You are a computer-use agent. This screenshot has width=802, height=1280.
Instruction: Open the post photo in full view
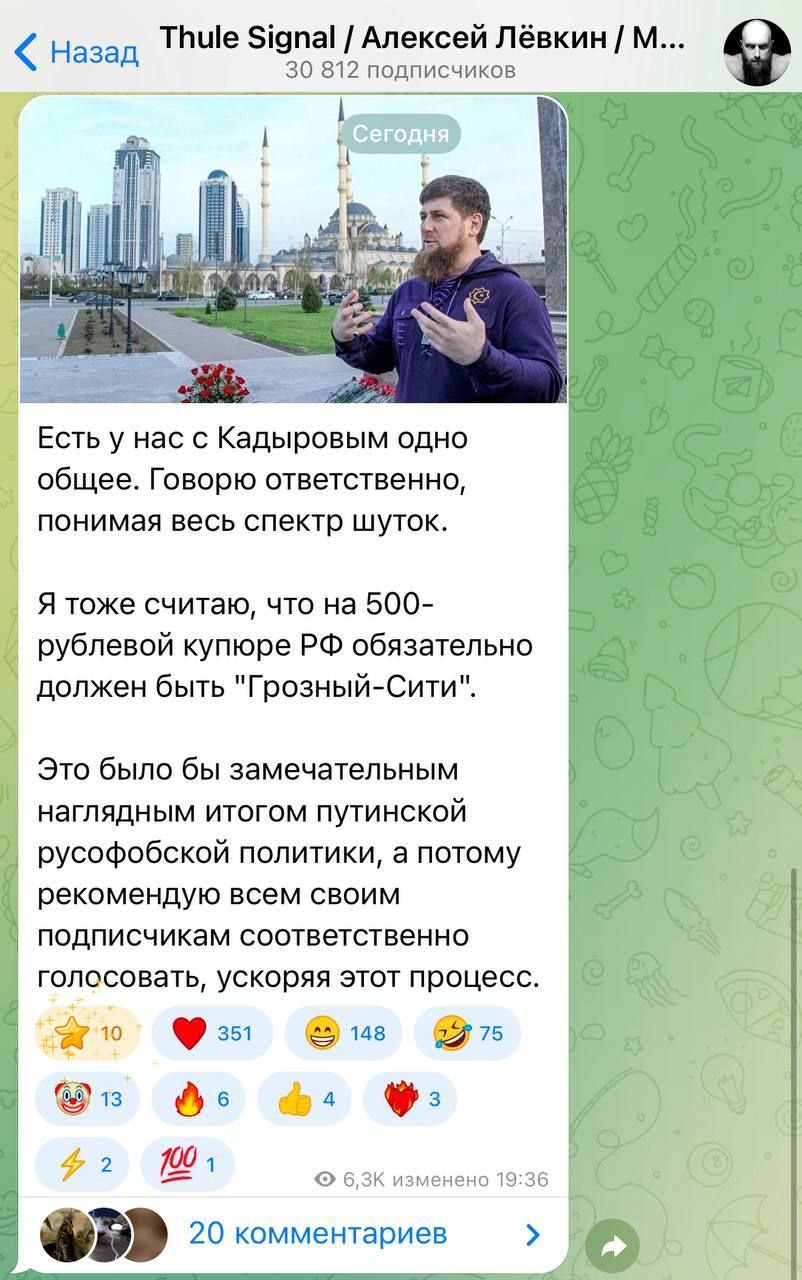point(292,250)
